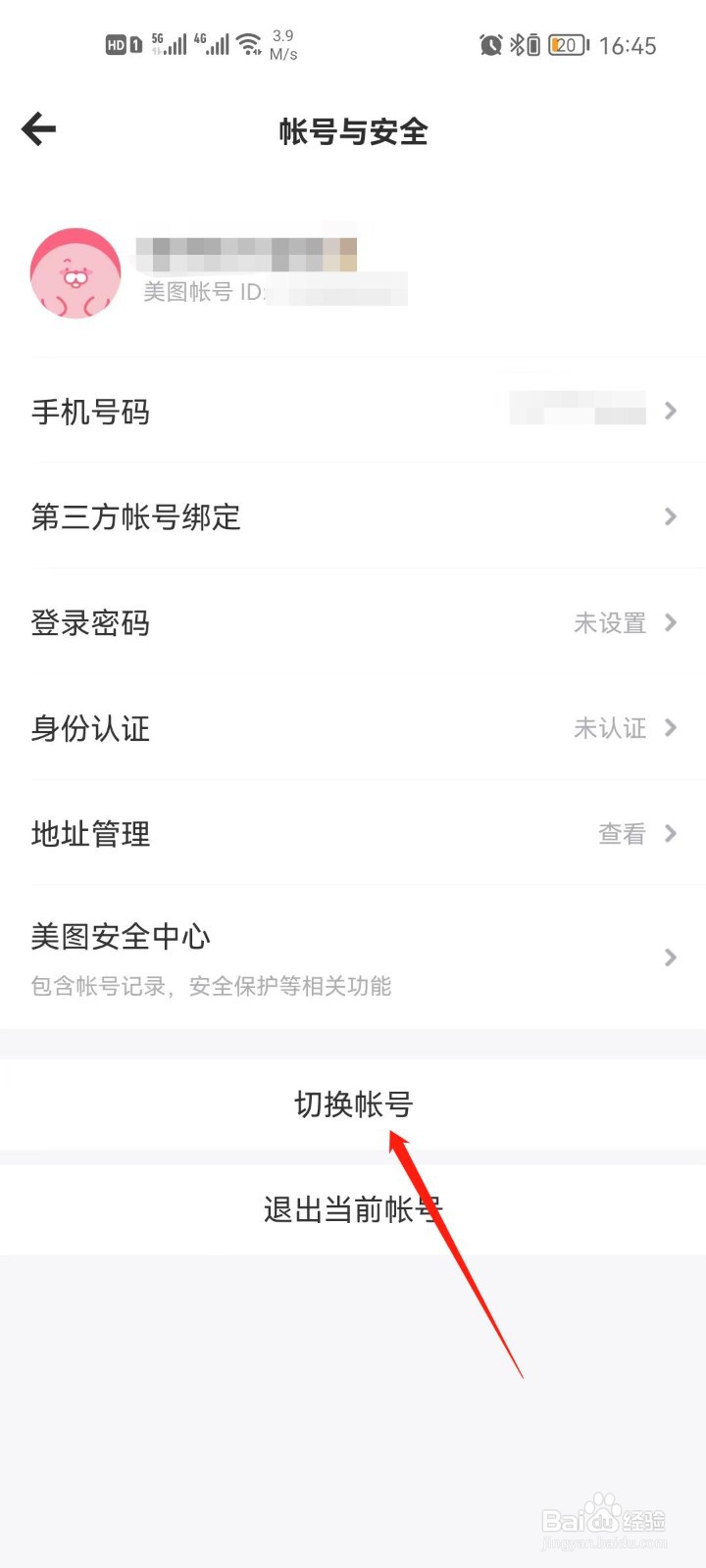This screenshot has height=1568, width=706.
Task: Expand the 手机号码 phone number row
Action: tap(670, 411)
